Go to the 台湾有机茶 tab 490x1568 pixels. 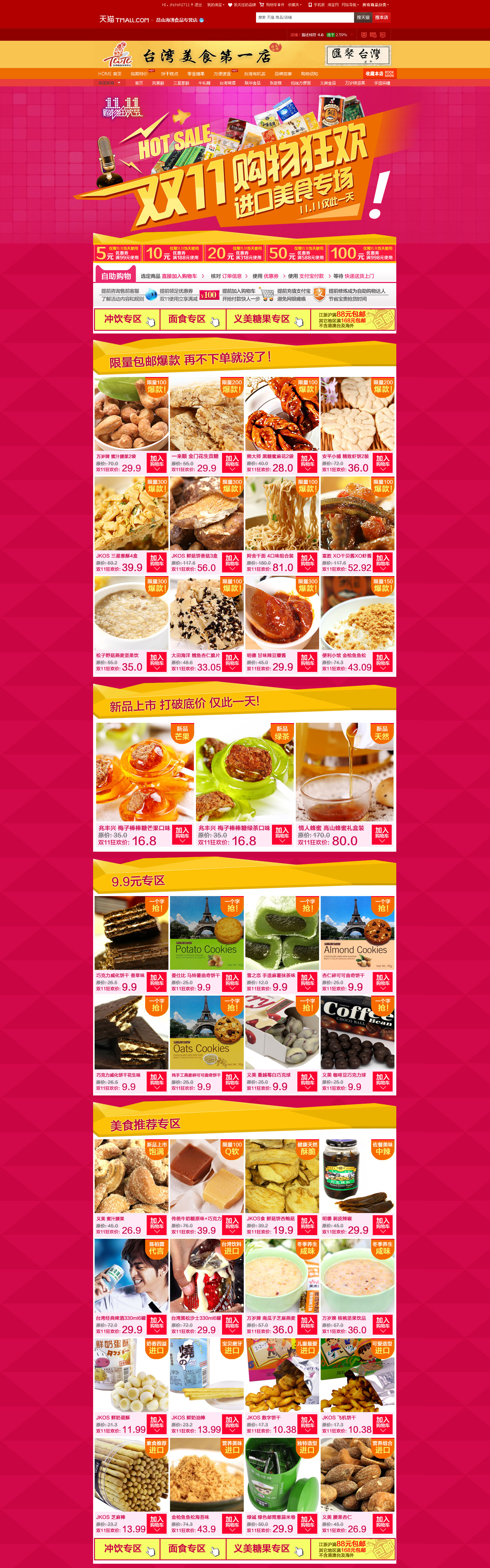tap(254, 74)
